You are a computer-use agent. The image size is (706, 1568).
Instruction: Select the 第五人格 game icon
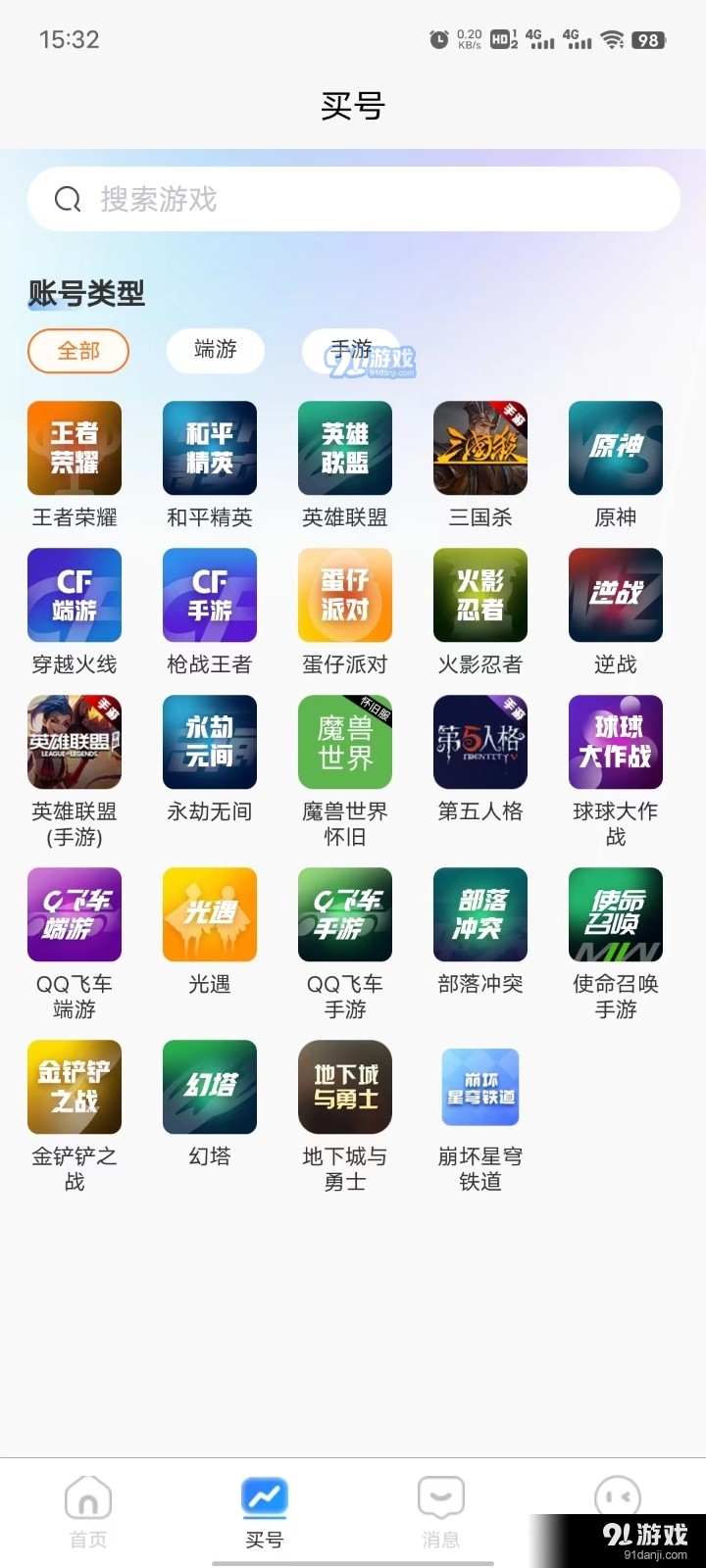[x=479, y=742]
